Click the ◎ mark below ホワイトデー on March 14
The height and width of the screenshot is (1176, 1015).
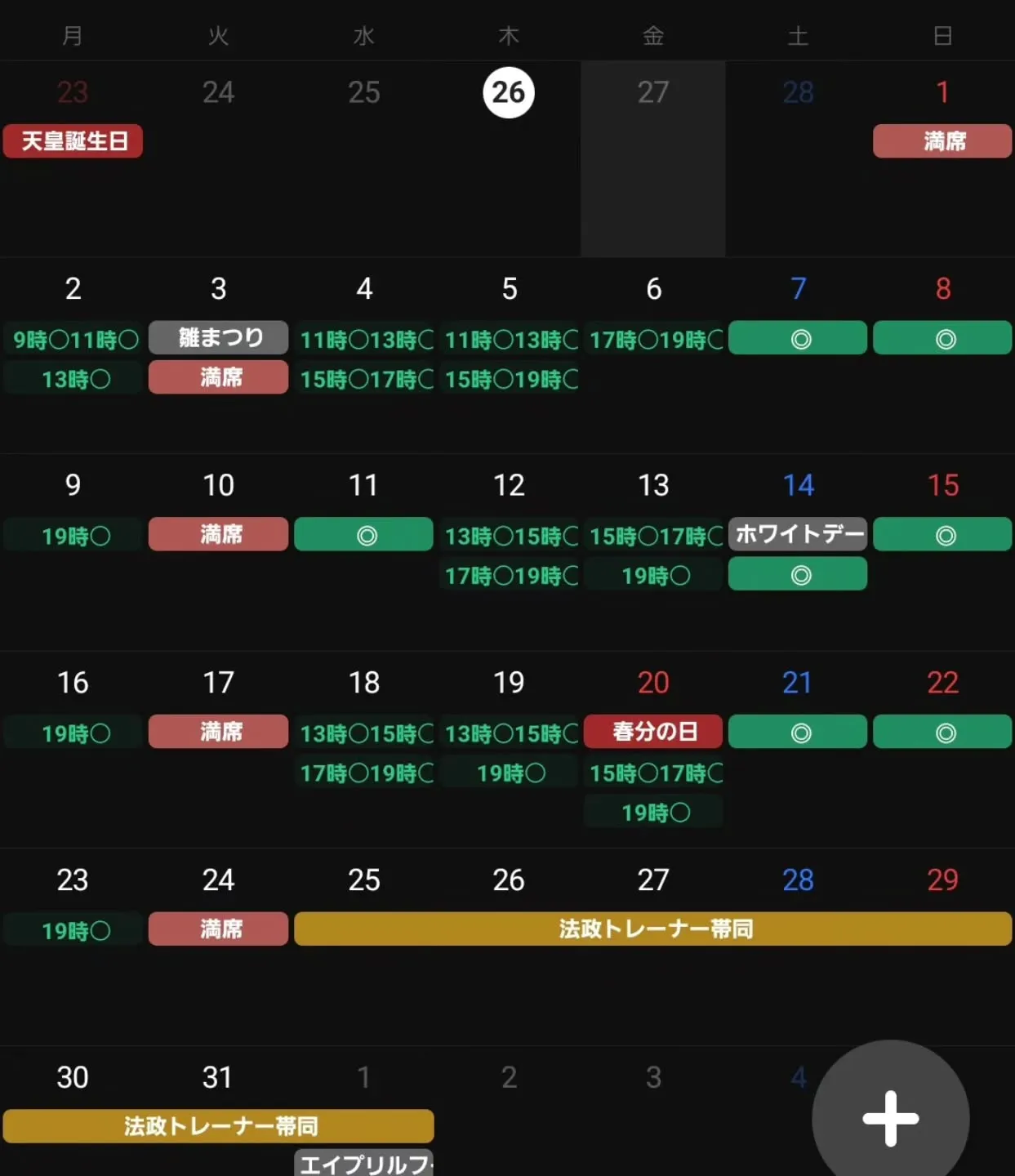point(798,574)
